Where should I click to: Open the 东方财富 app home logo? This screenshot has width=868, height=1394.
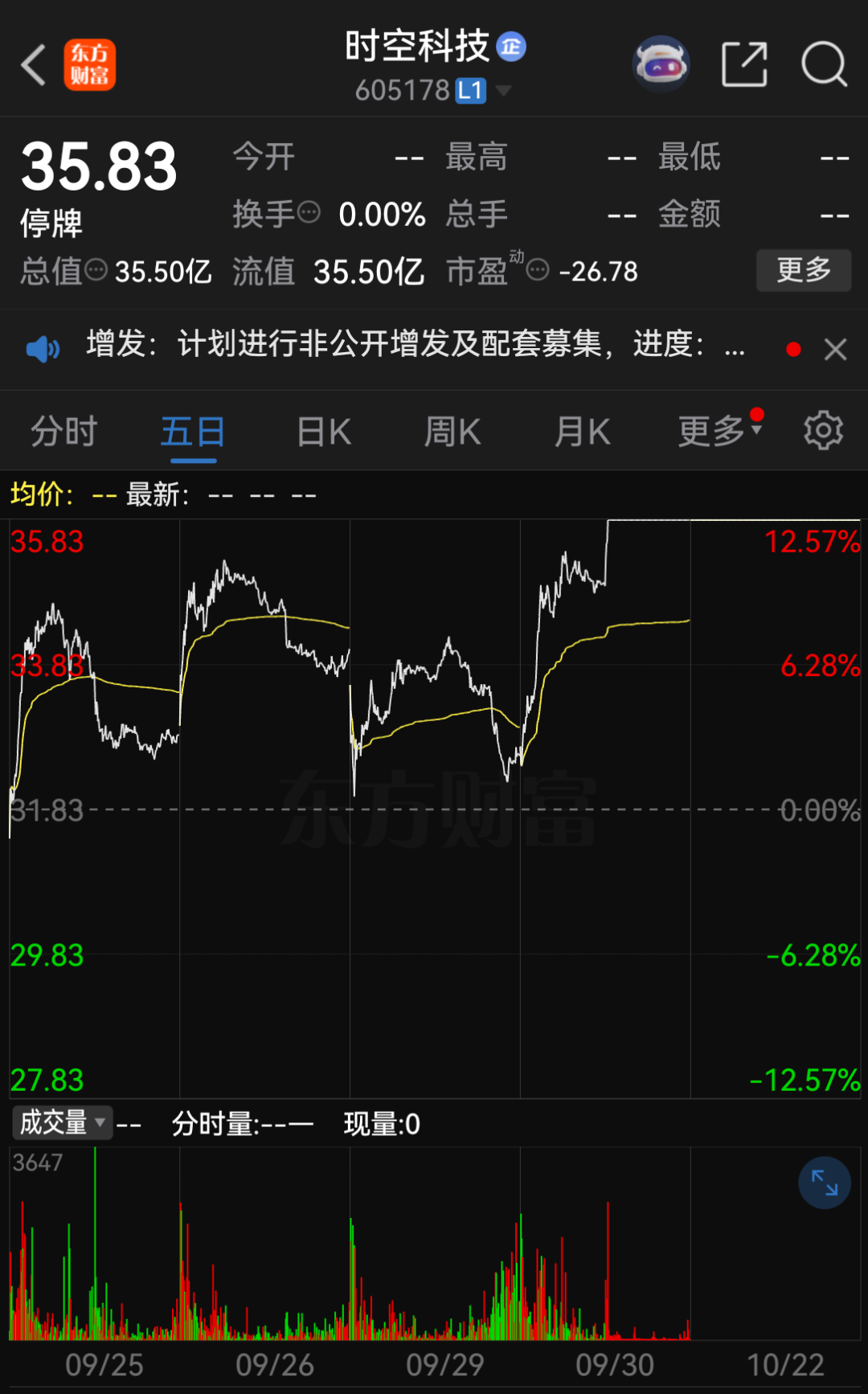pos(90,64)
